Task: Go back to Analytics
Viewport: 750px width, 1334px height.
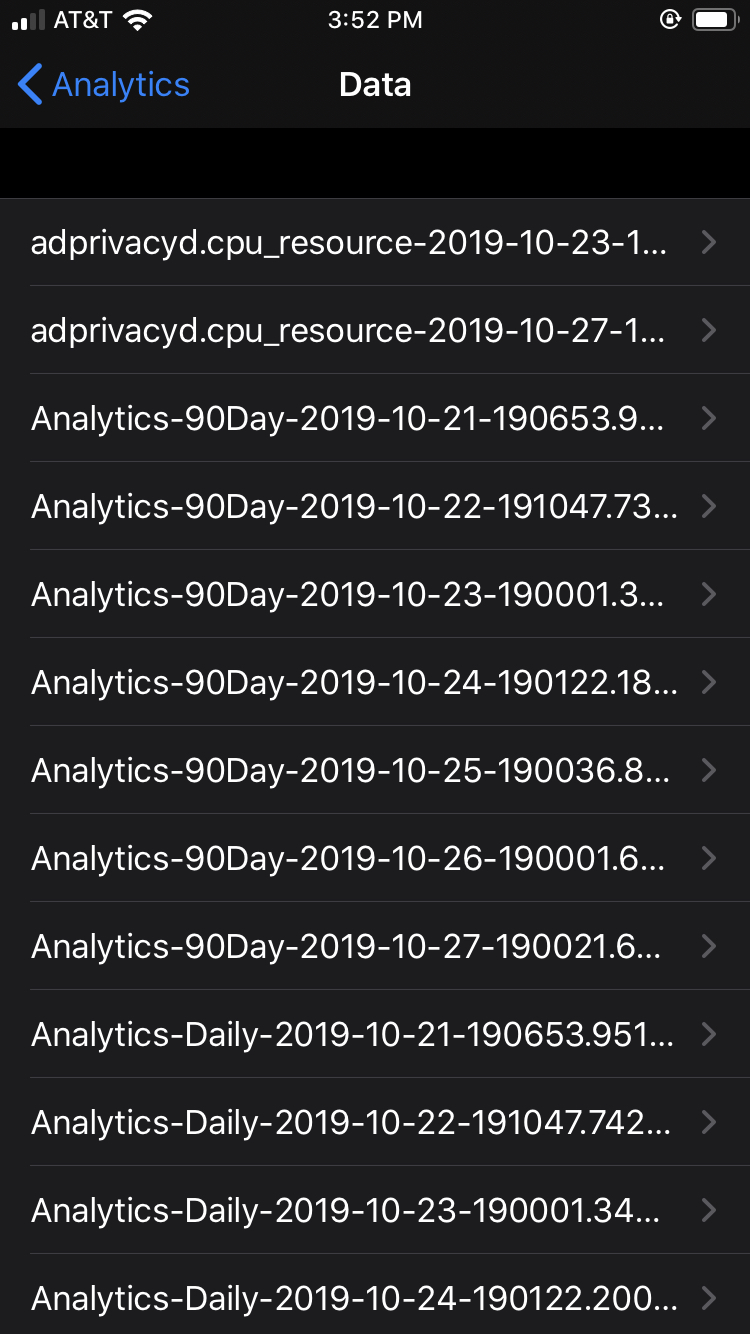Action: tap(104, 85)
